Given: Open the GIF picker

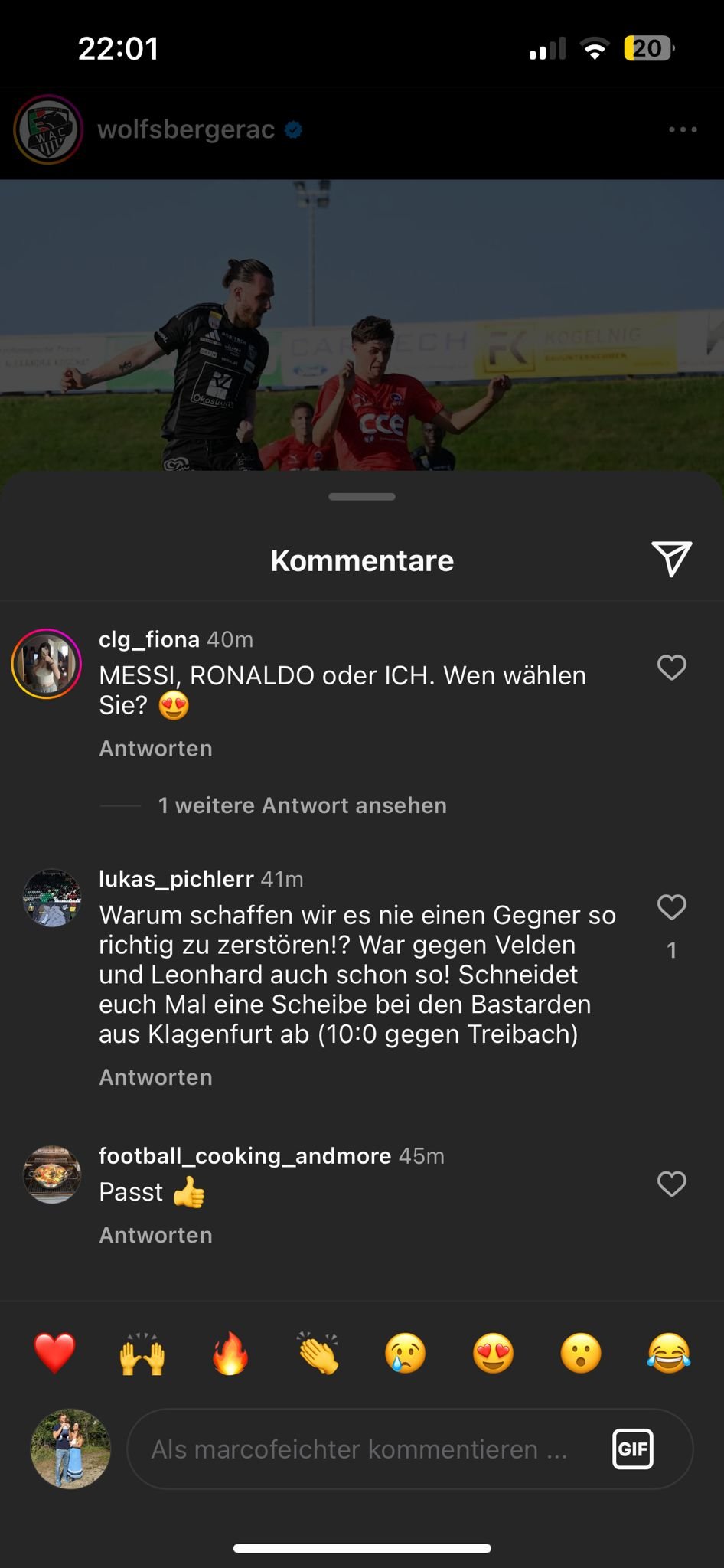Looking at the screenshot, I should [x=633, y=1449].
